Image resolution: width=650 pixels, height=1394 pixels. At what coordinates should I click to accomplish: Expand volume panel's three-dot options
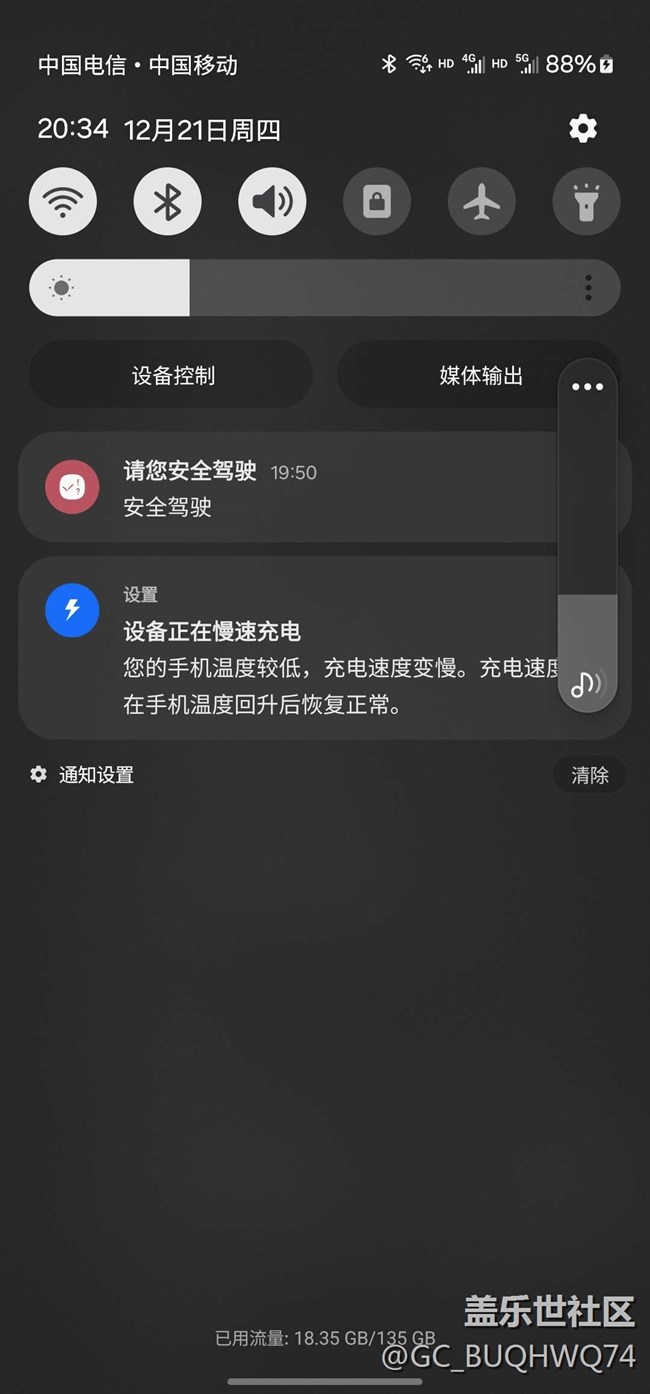coord(587,387)
